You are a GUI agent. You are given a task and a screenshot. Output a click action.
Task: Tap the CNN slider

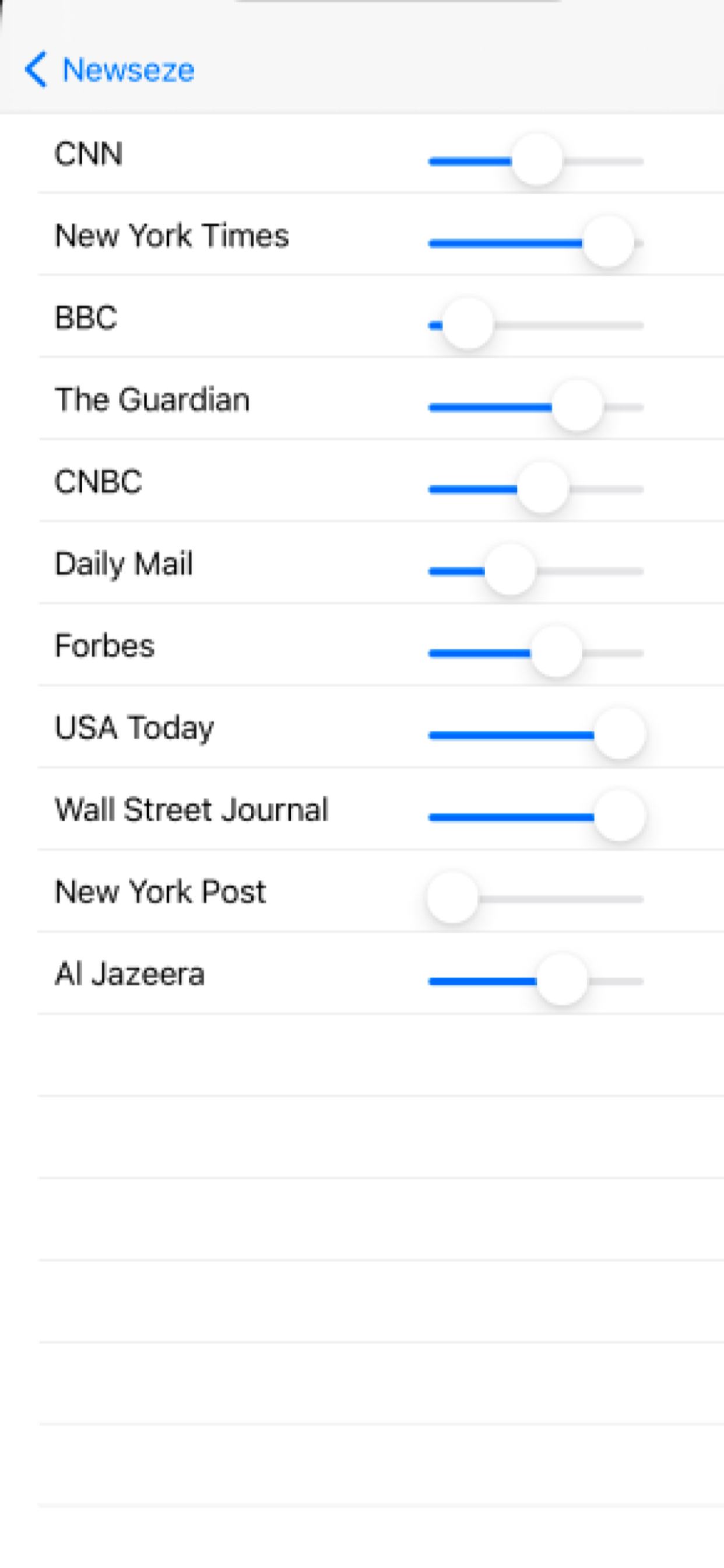(536, 160)
